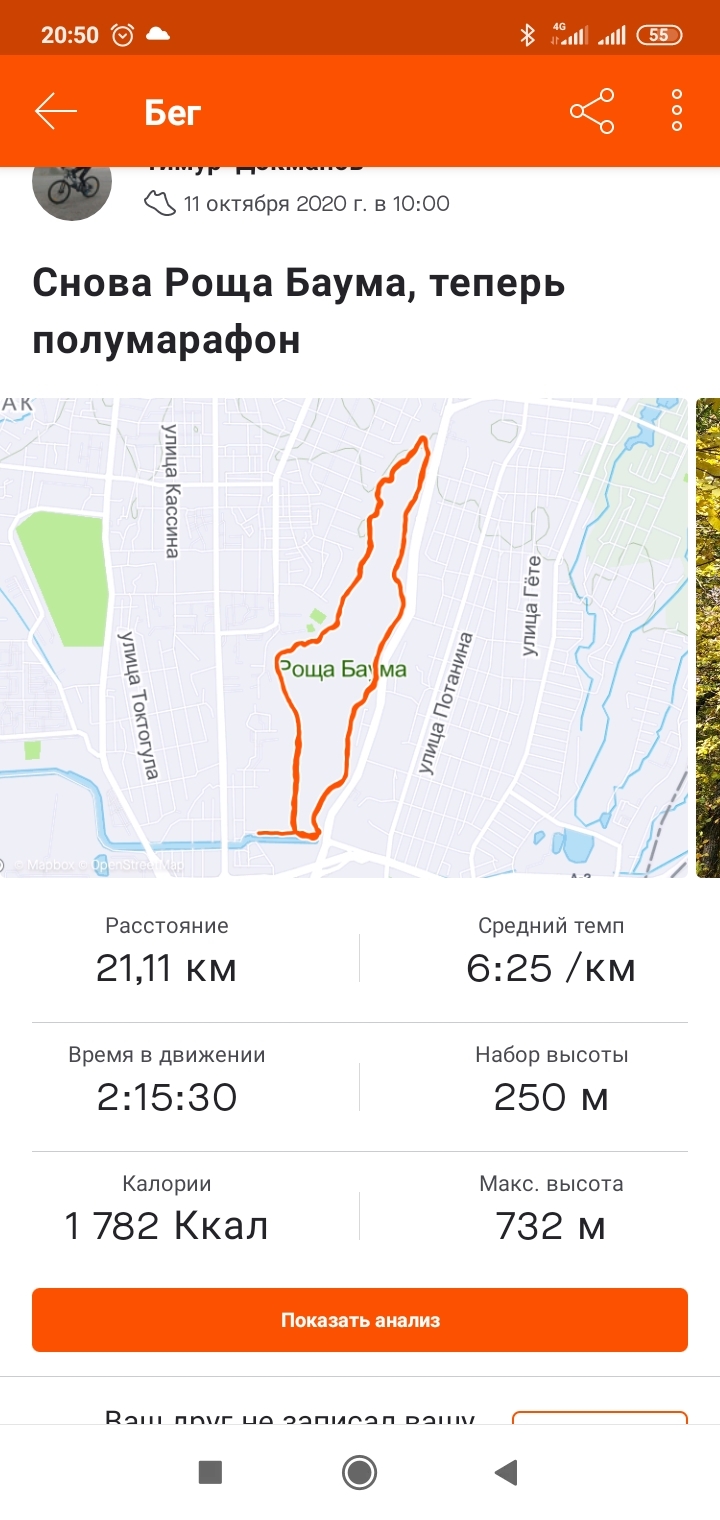
Task: Open the three-dot overflow menu
Action: [x=677, y=112]
